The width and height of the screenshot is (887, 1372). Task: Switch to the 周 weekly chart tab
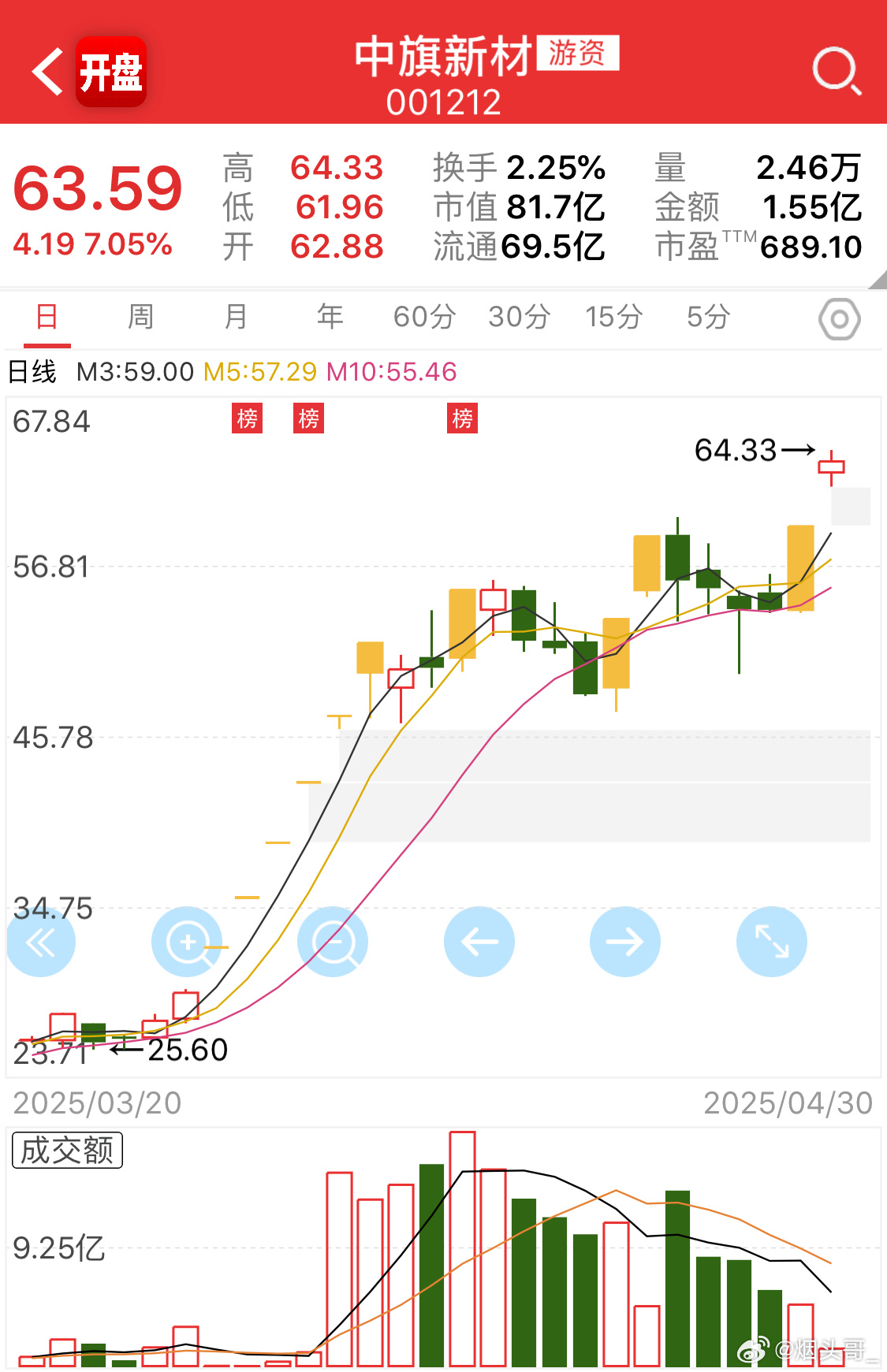[140, 318]
